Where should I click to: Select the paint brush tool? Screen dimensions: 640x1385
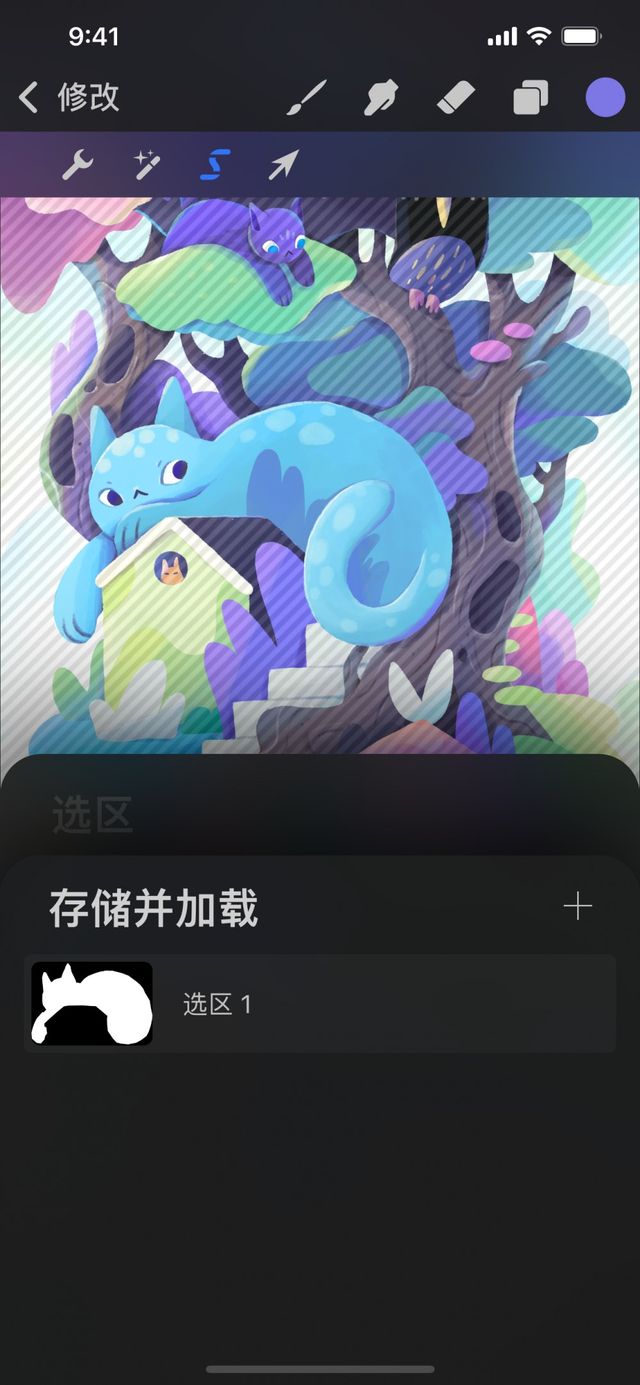[307, 98]
